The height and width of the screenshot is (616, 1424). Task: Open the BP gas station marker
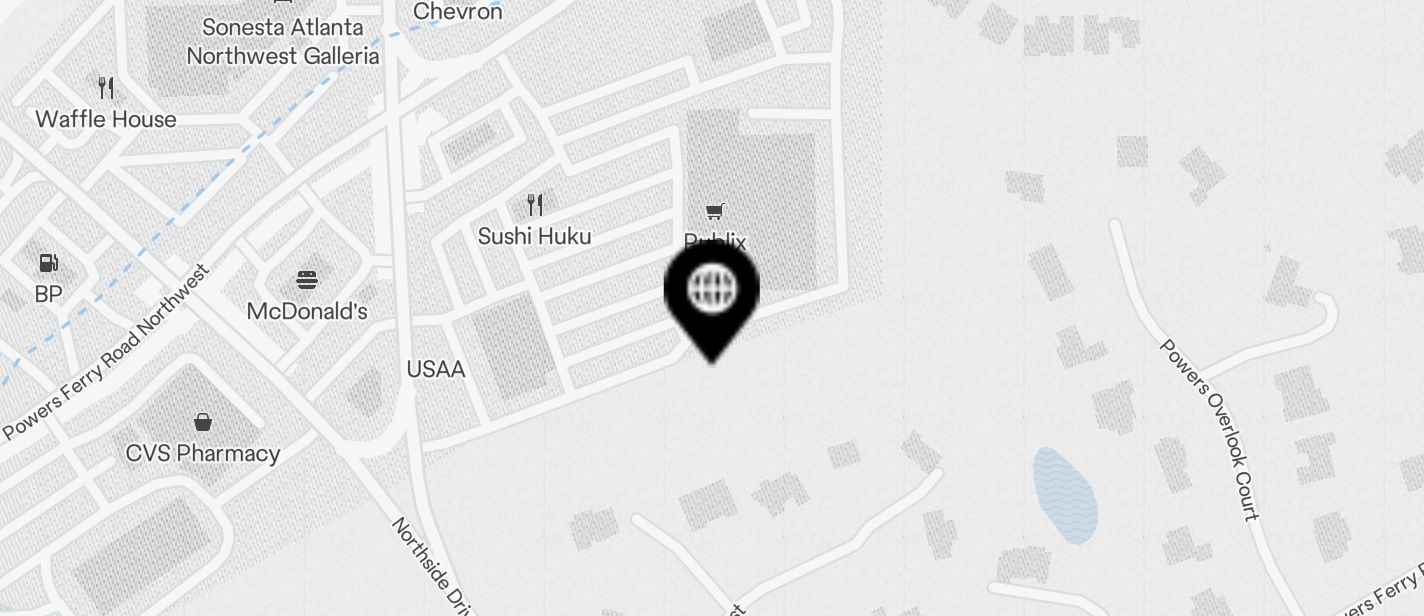click(x=48, y=264)
